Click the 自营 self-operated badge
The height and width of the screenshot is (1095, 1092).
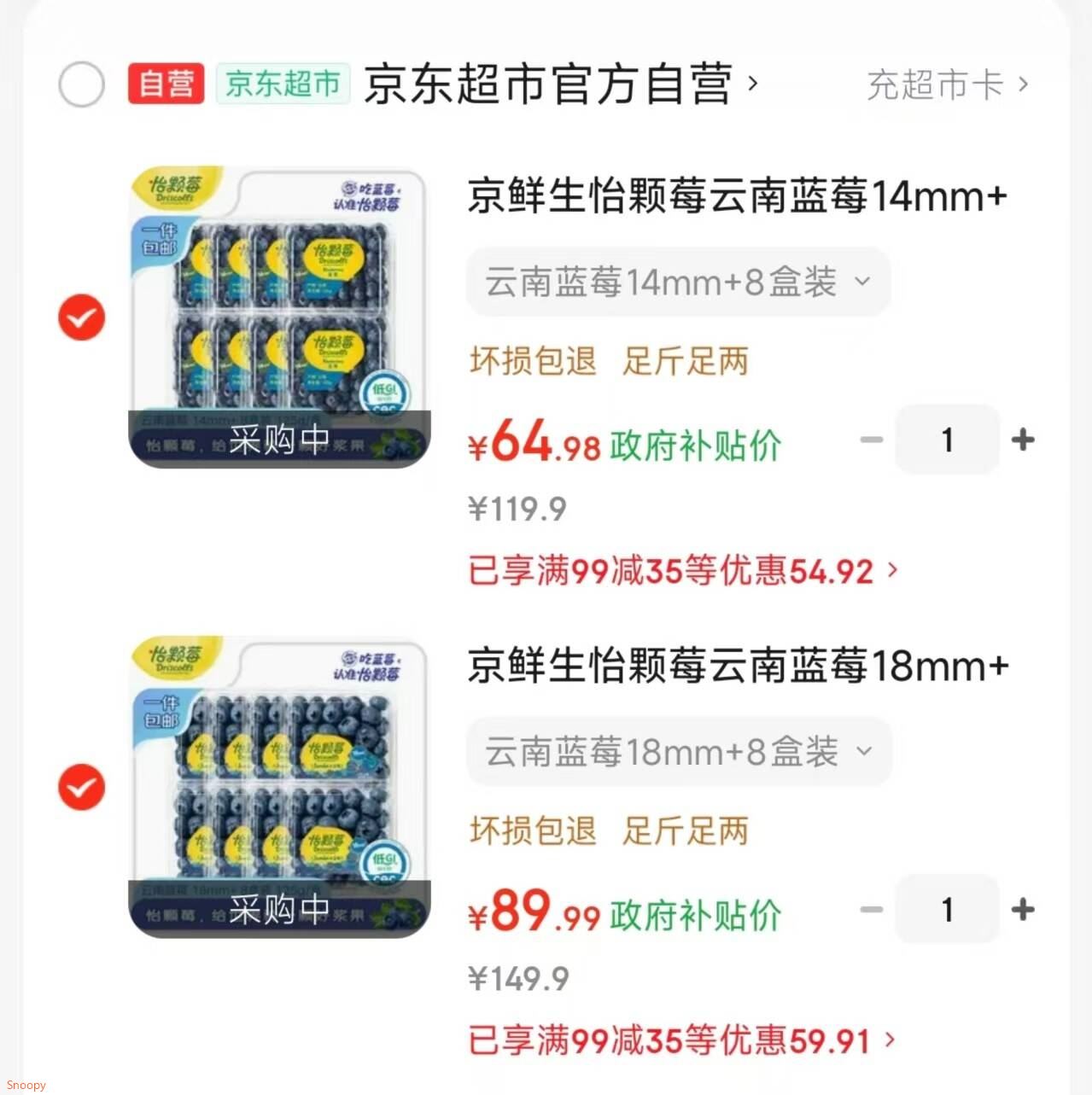pyautogui.click(x=166, y=83)
